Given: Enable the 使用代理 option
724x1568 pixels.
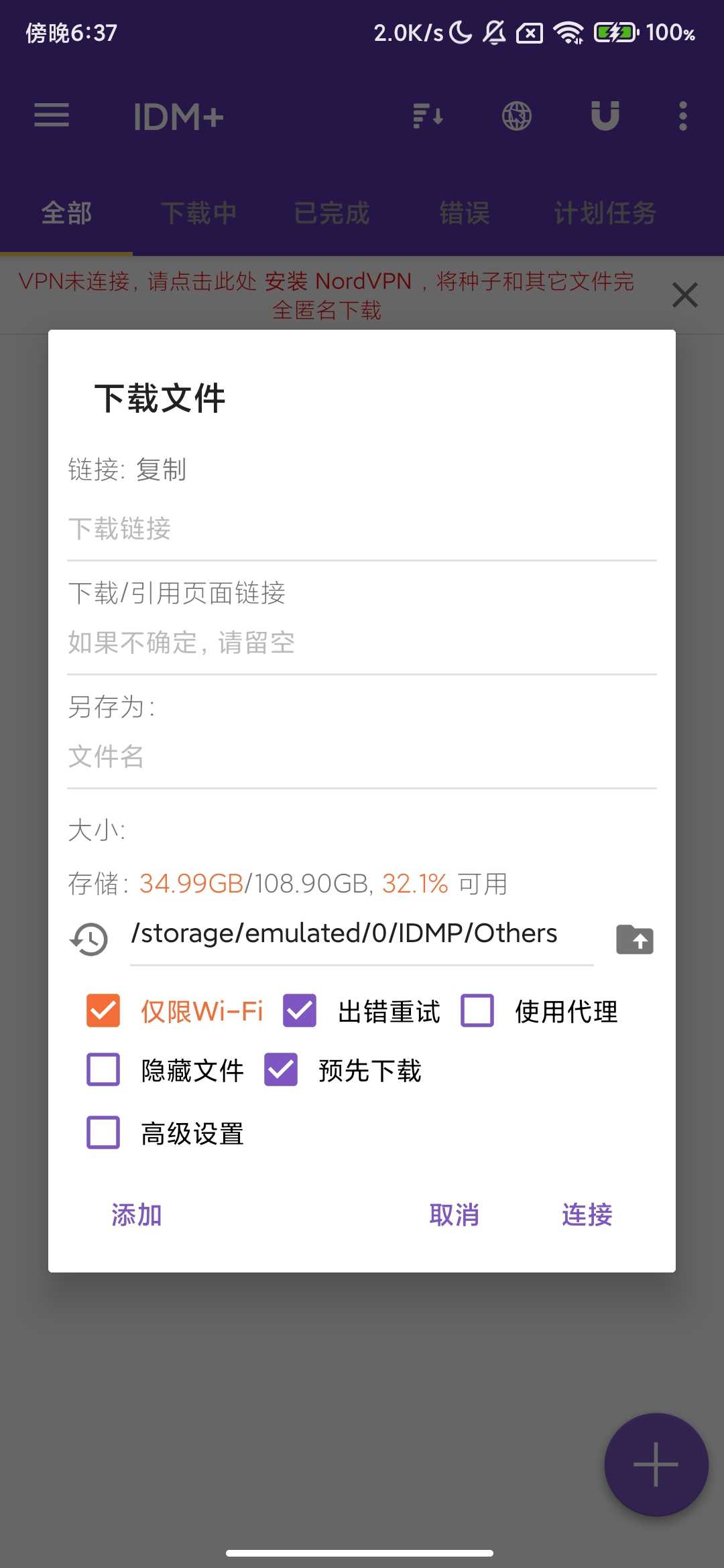Looking at the screenshot, I should click(x=477, y=1011).
